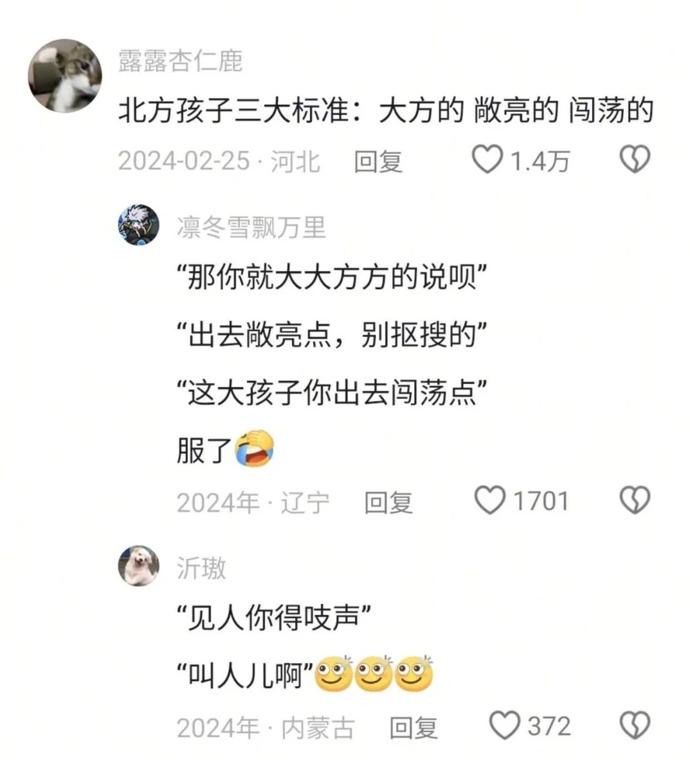Like the reply from 沂璈
Screen dimensions: 690x760
pyautogui.click(x=505, y=725)
